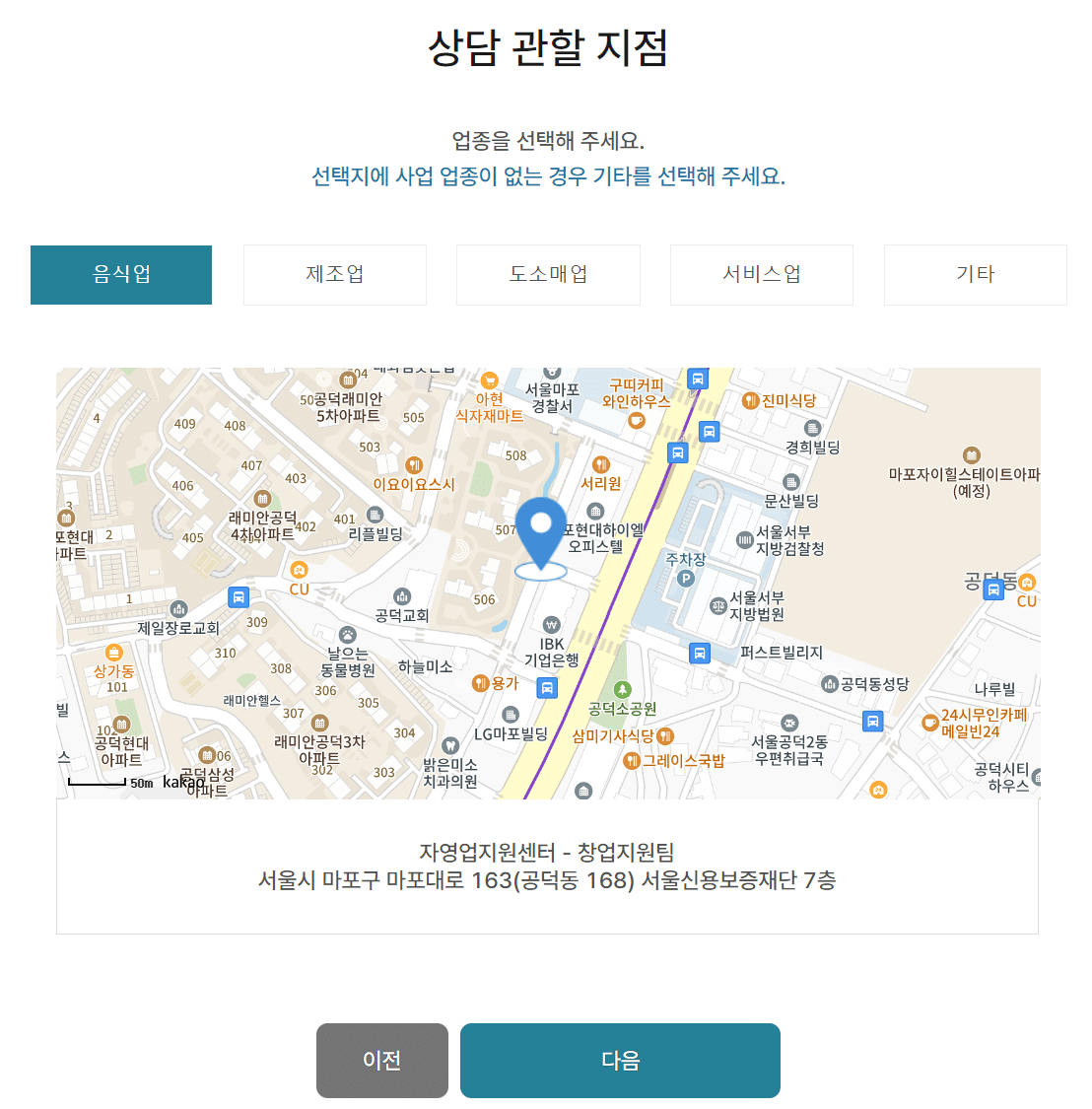Choose the 도소매업 category
This screenshot has width=1092, height=1109.
click(548, 275)
